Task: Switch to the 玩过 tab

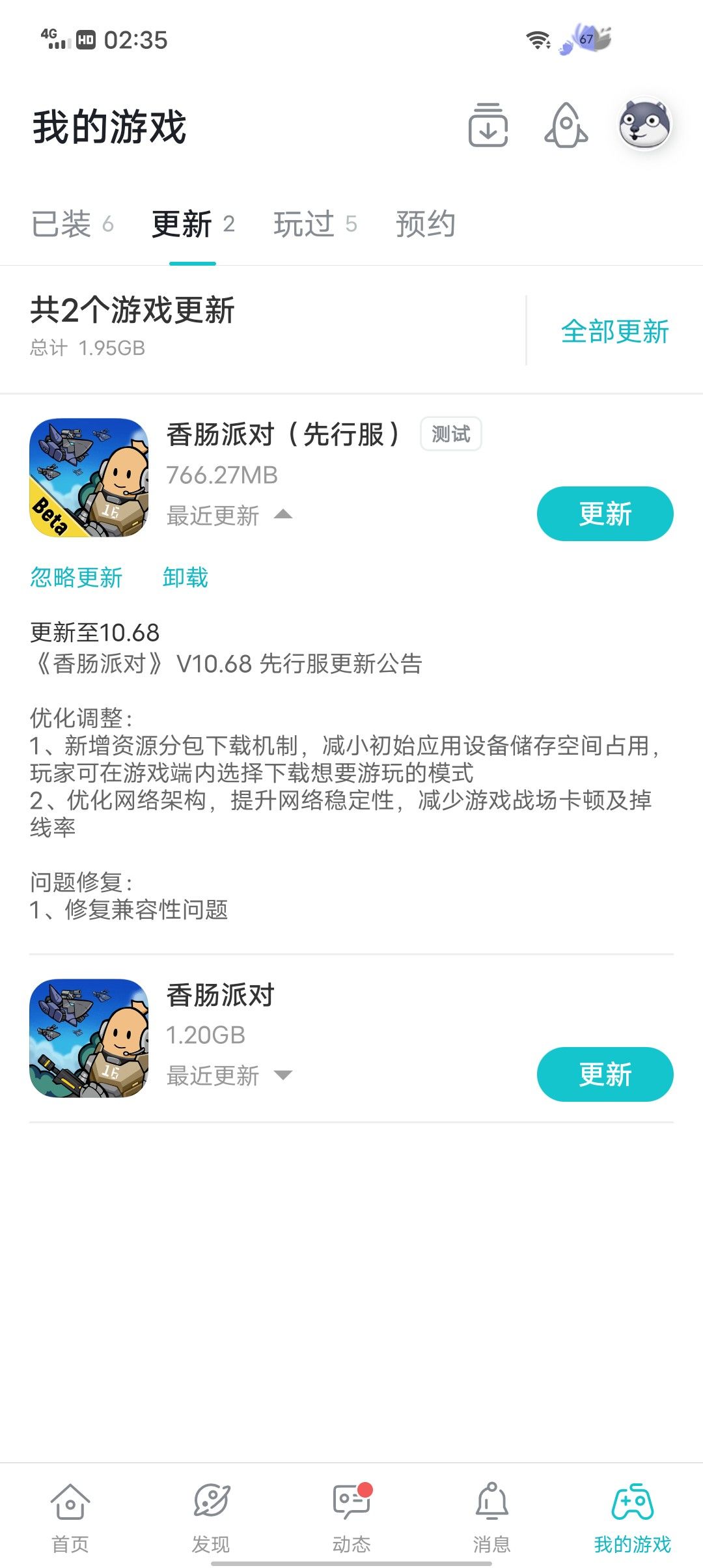Action: pyautogui.click(x=315, y=224)
